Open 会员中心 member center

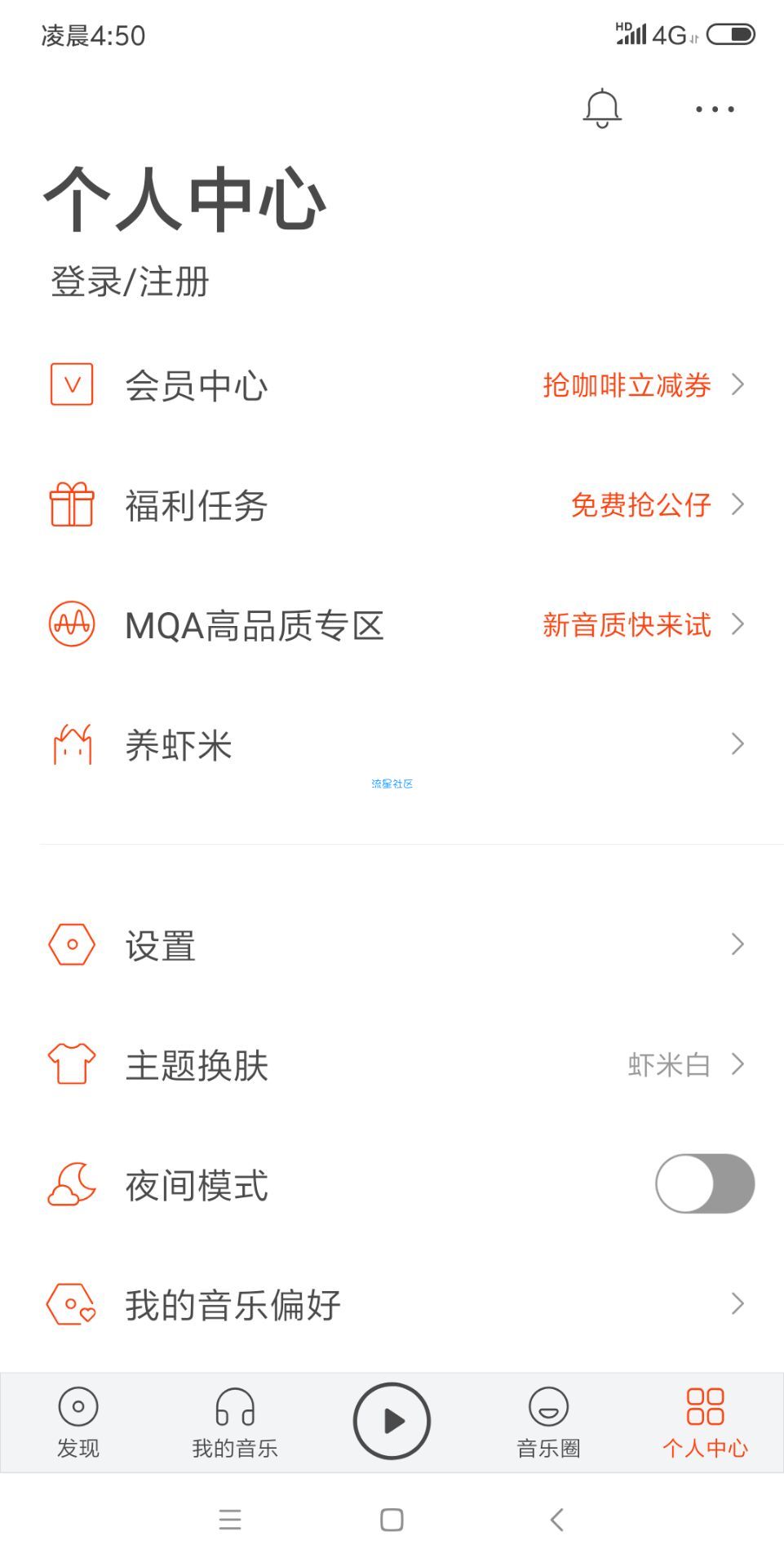pyautogui.click(x=392, y=384)
